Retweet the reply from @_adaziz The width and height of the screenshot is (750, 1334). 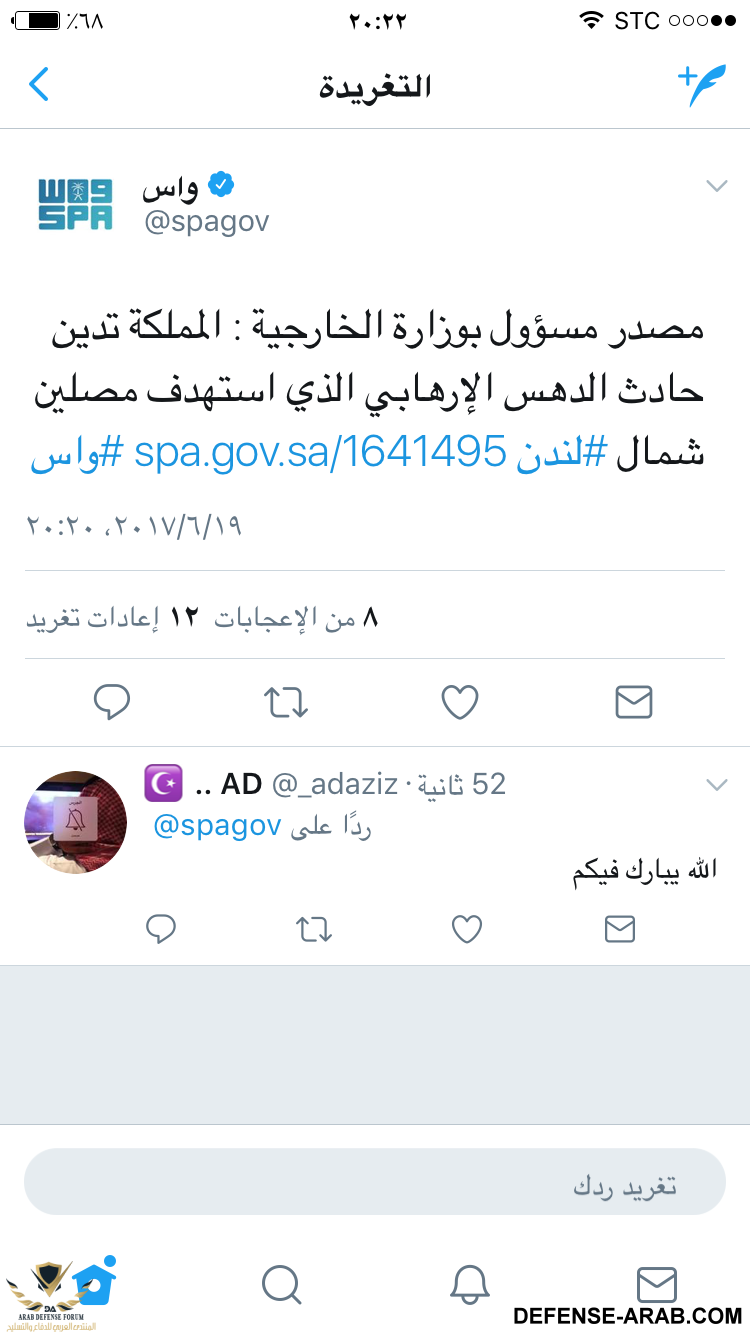click(314, 930)
